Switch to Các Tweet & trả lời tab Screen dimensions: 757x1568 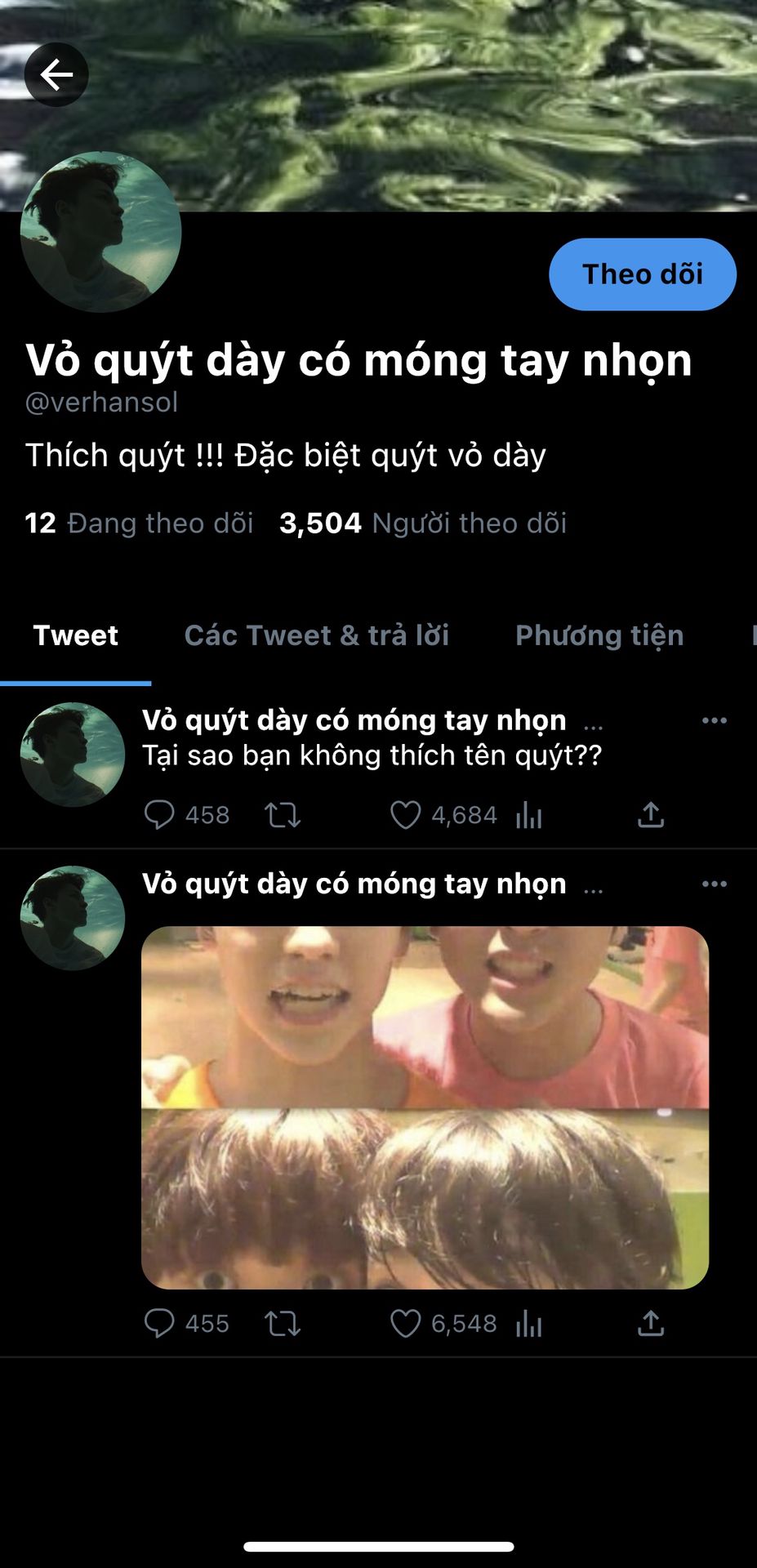[317, 635]
